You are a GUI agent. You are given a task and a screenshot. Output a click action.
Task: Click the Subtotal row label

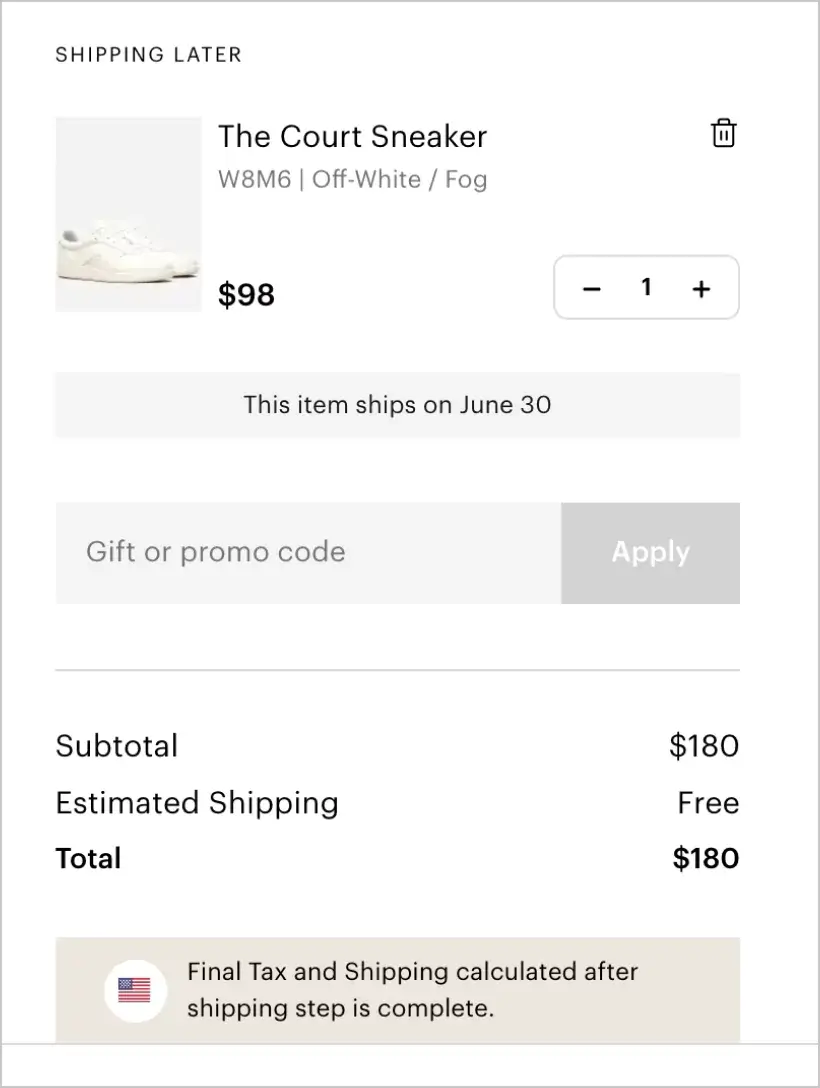pyautogui.click(x=117, y=746)
